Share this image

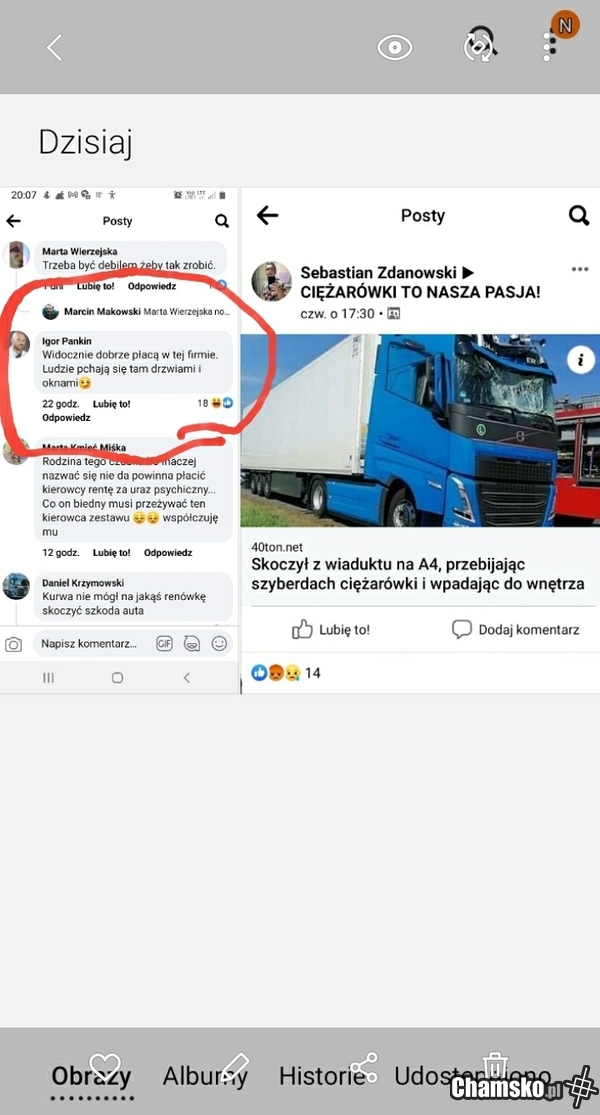(x=364, y=1067)
